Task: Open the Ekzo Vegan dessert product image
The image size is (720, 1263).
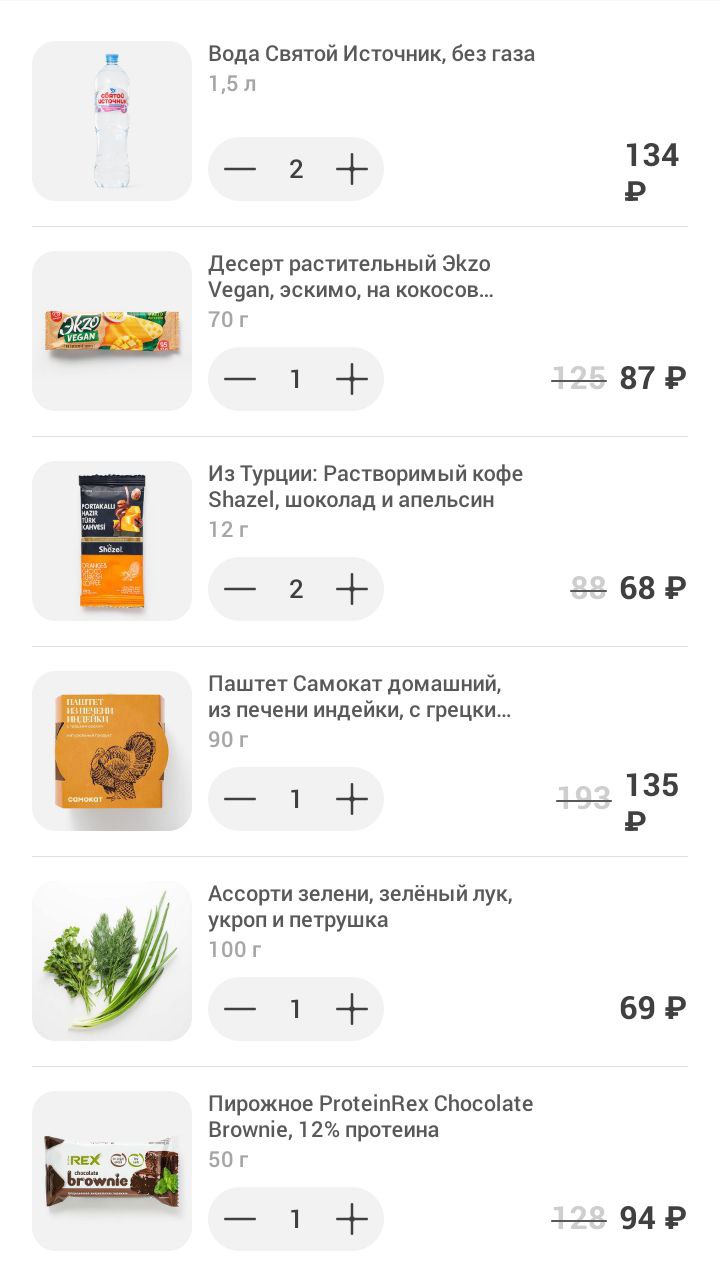Action: coord(112,331)
